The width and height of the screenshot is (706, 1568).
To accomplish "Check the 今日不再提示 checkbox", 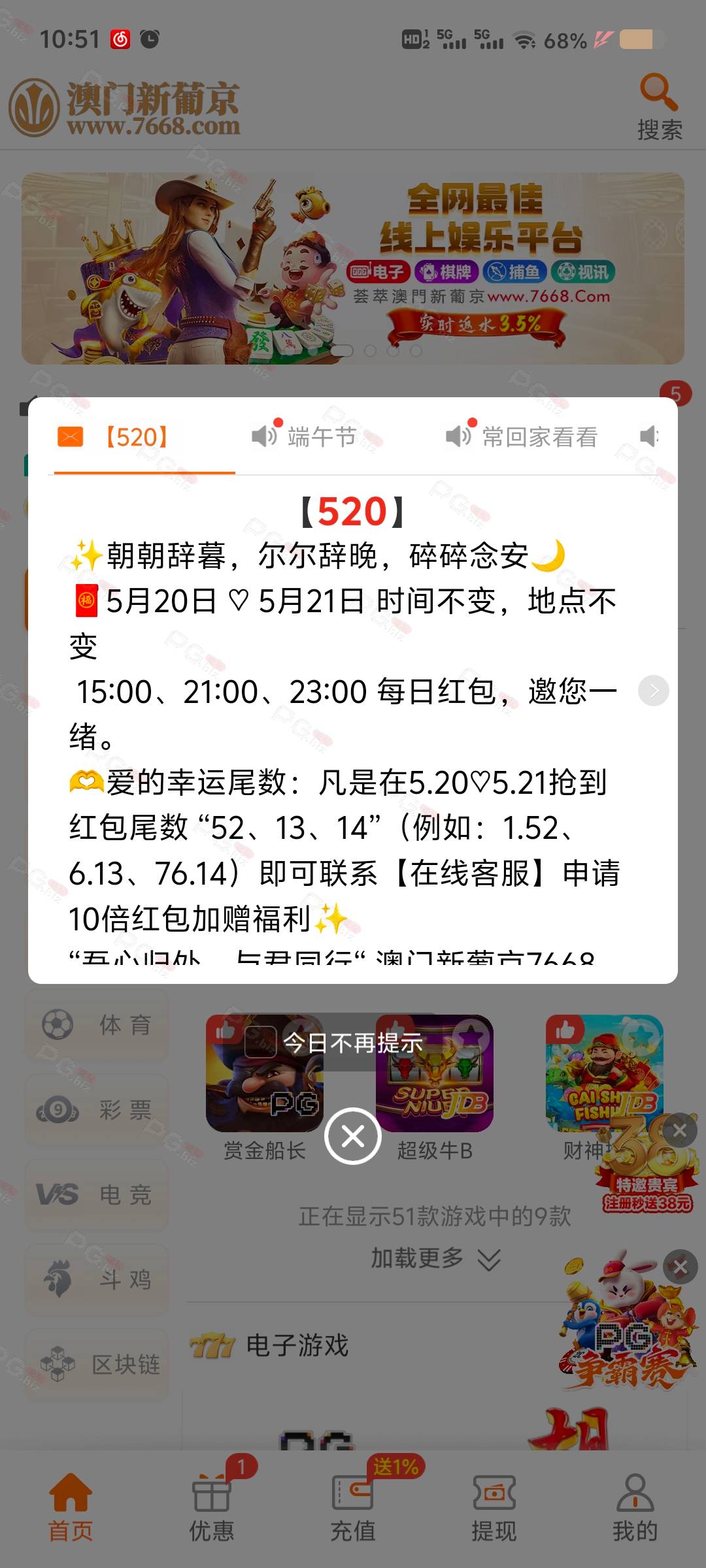I will 260,1042.
